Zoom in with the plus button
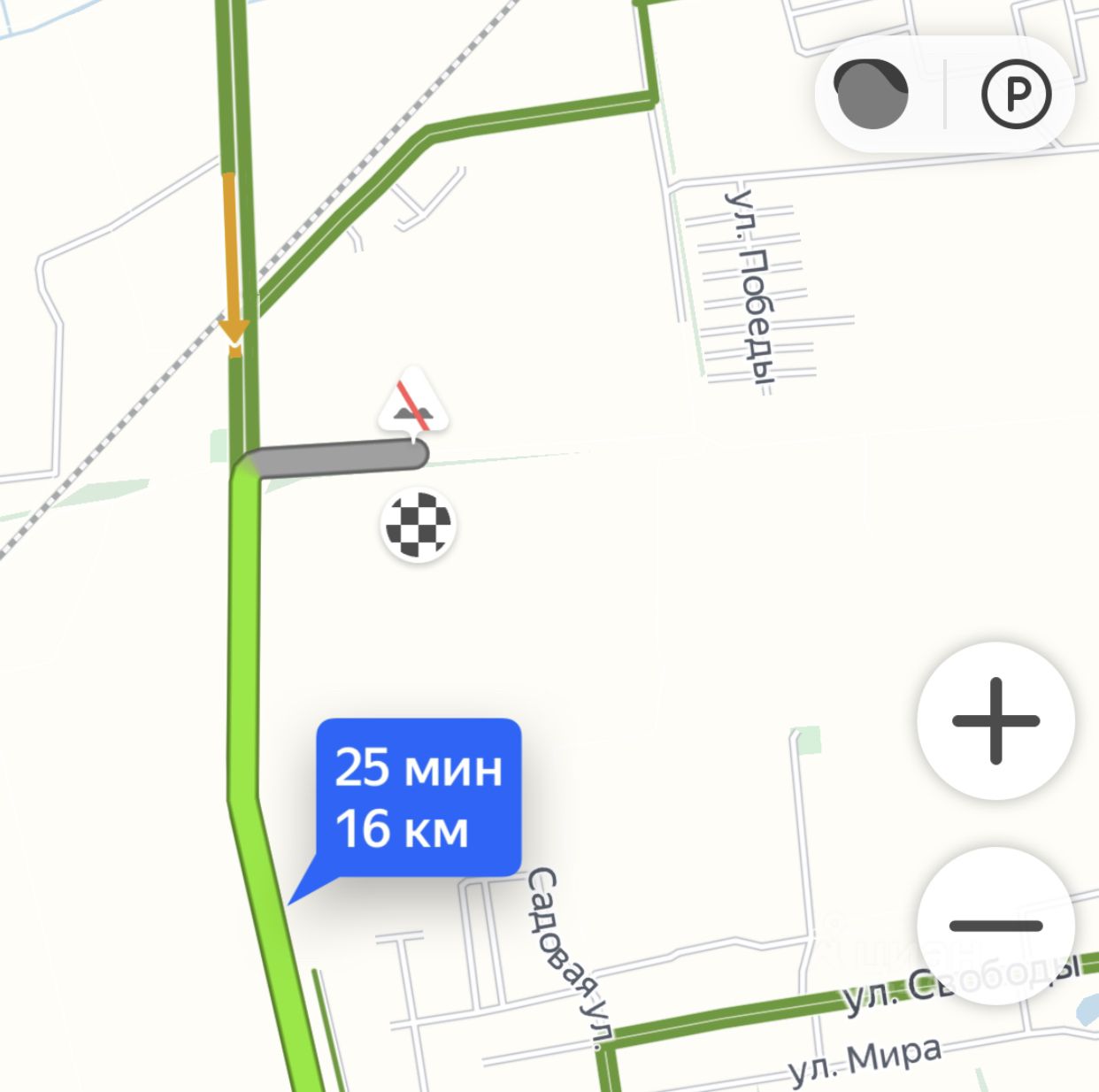The image size is (1099, 1092). click(995, 721)
